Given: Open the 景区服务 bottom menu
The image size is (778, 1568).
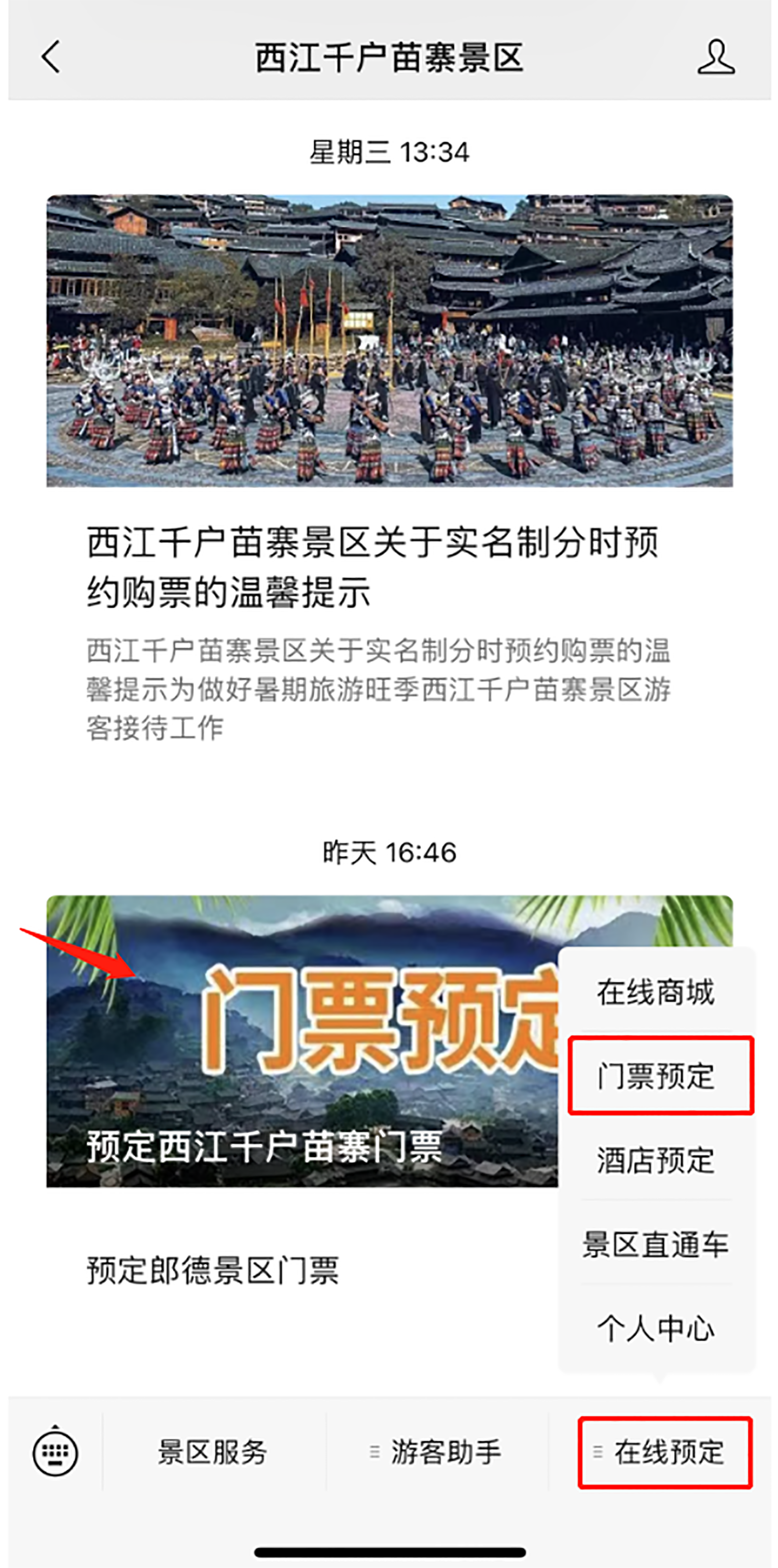Looking at the screenshot, I should point(213,1452).
